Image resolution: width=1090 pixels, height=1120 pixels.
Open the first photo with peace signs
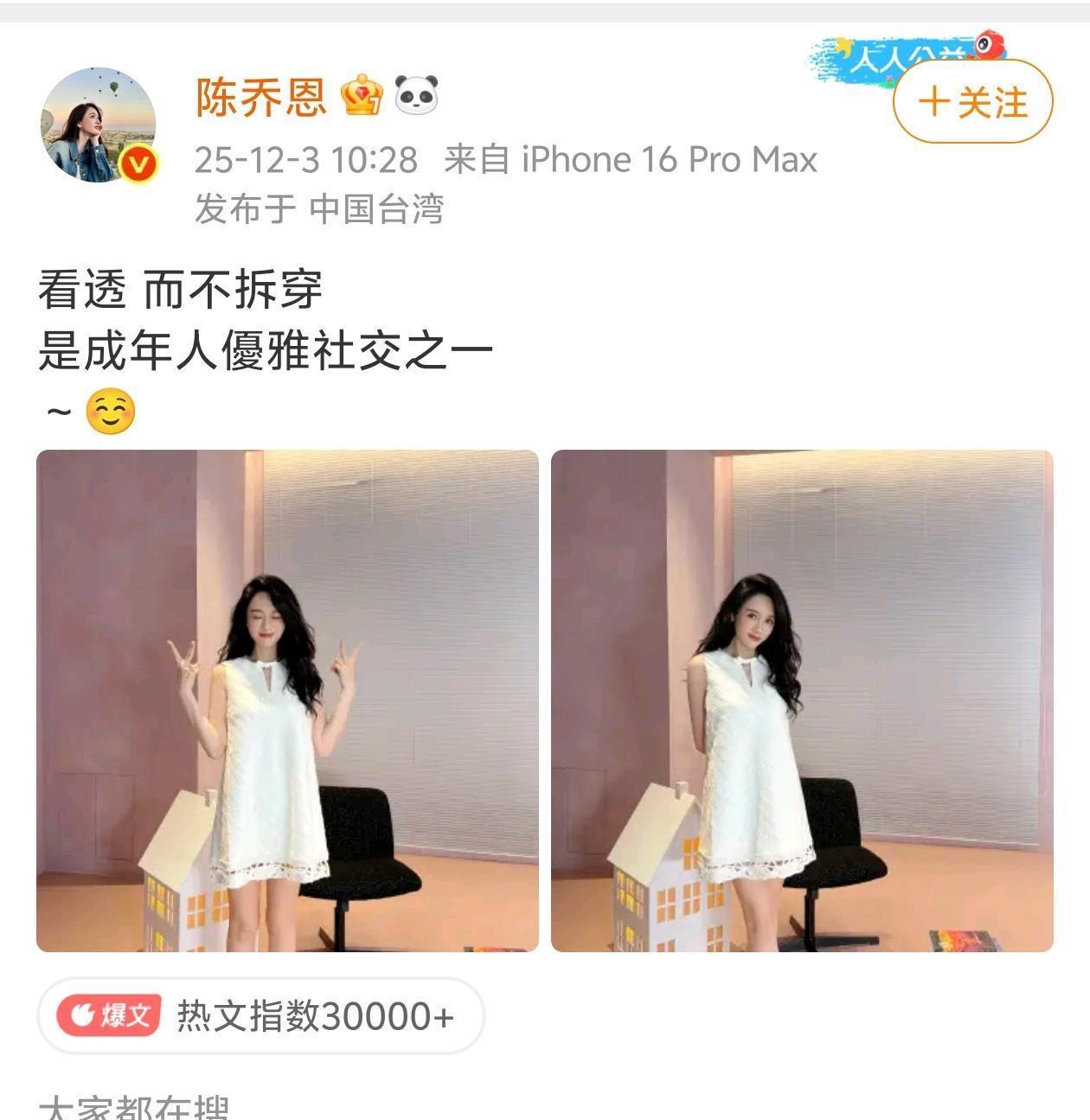click(x=287, y=701)
